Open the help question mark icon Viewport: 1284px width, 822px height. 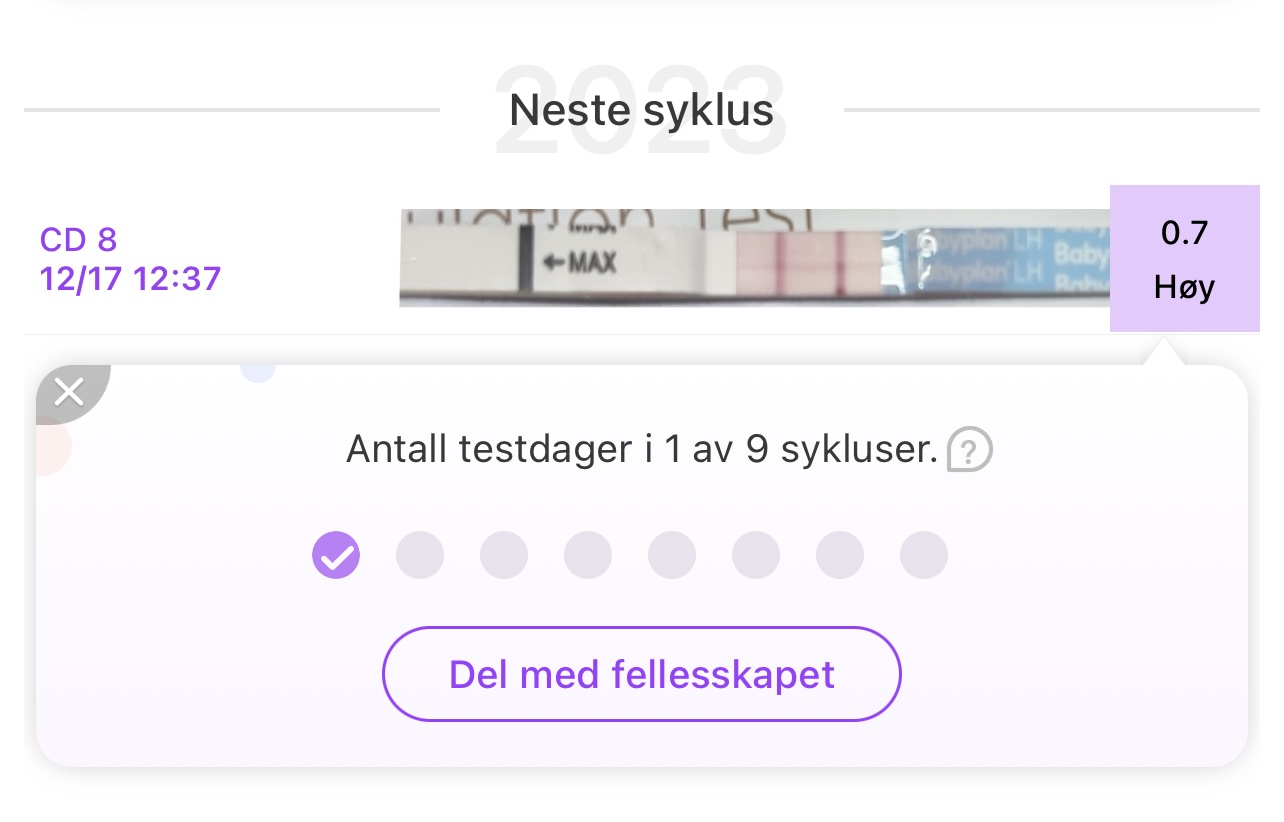(x=969, y=450)
